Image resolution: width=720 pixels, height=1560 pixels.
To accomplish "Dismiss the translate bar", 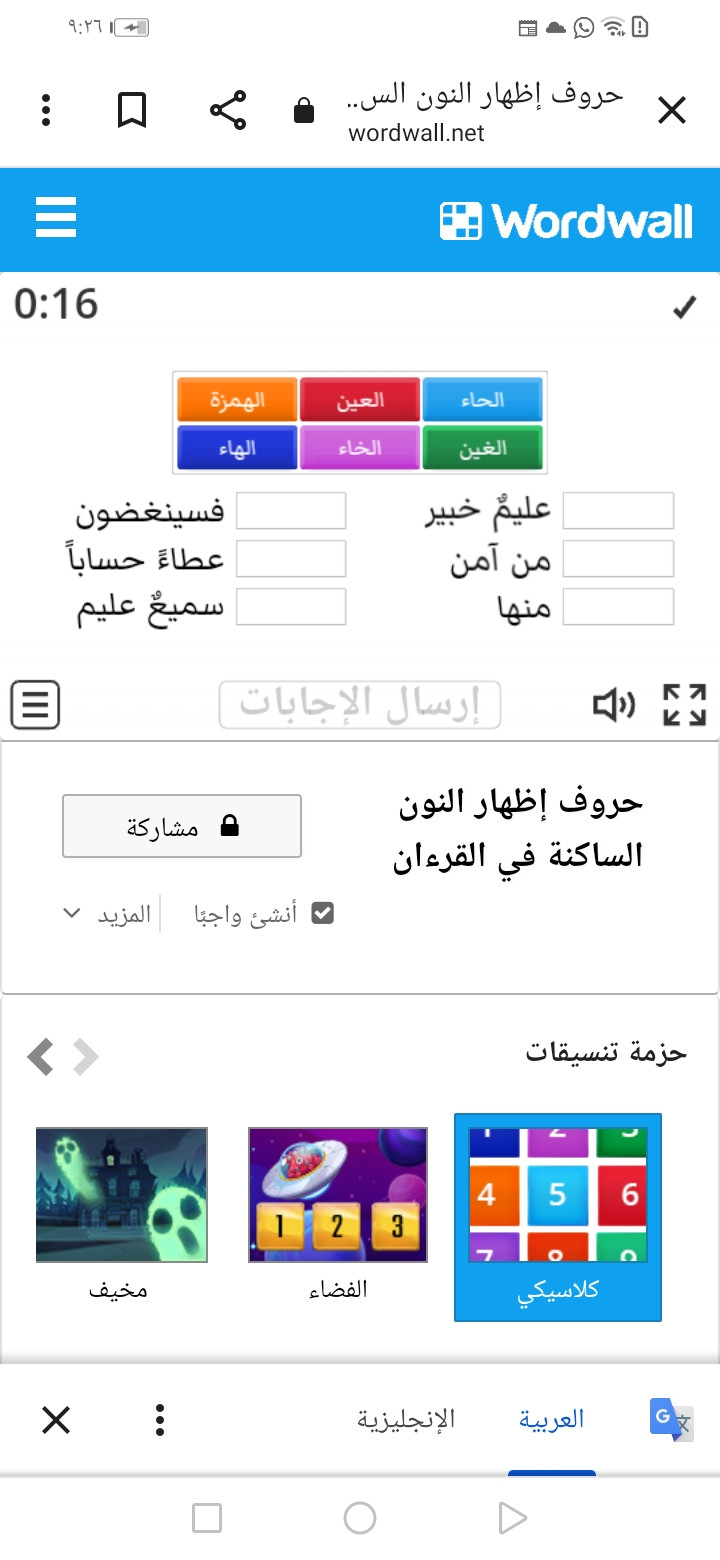I will coord(56,1419).
